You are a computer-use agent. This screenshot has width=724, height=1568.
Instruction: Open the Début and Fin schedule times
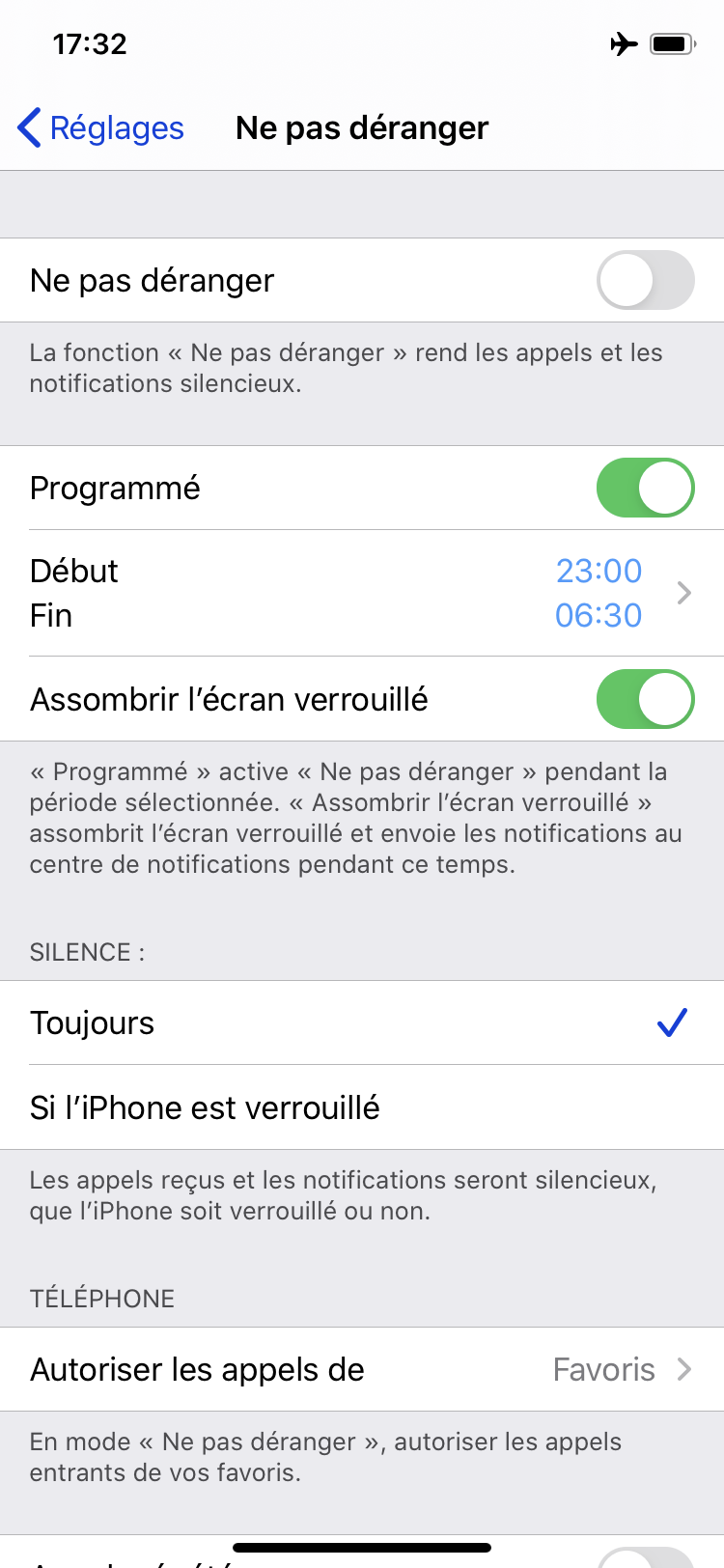(x=362, y=593)
